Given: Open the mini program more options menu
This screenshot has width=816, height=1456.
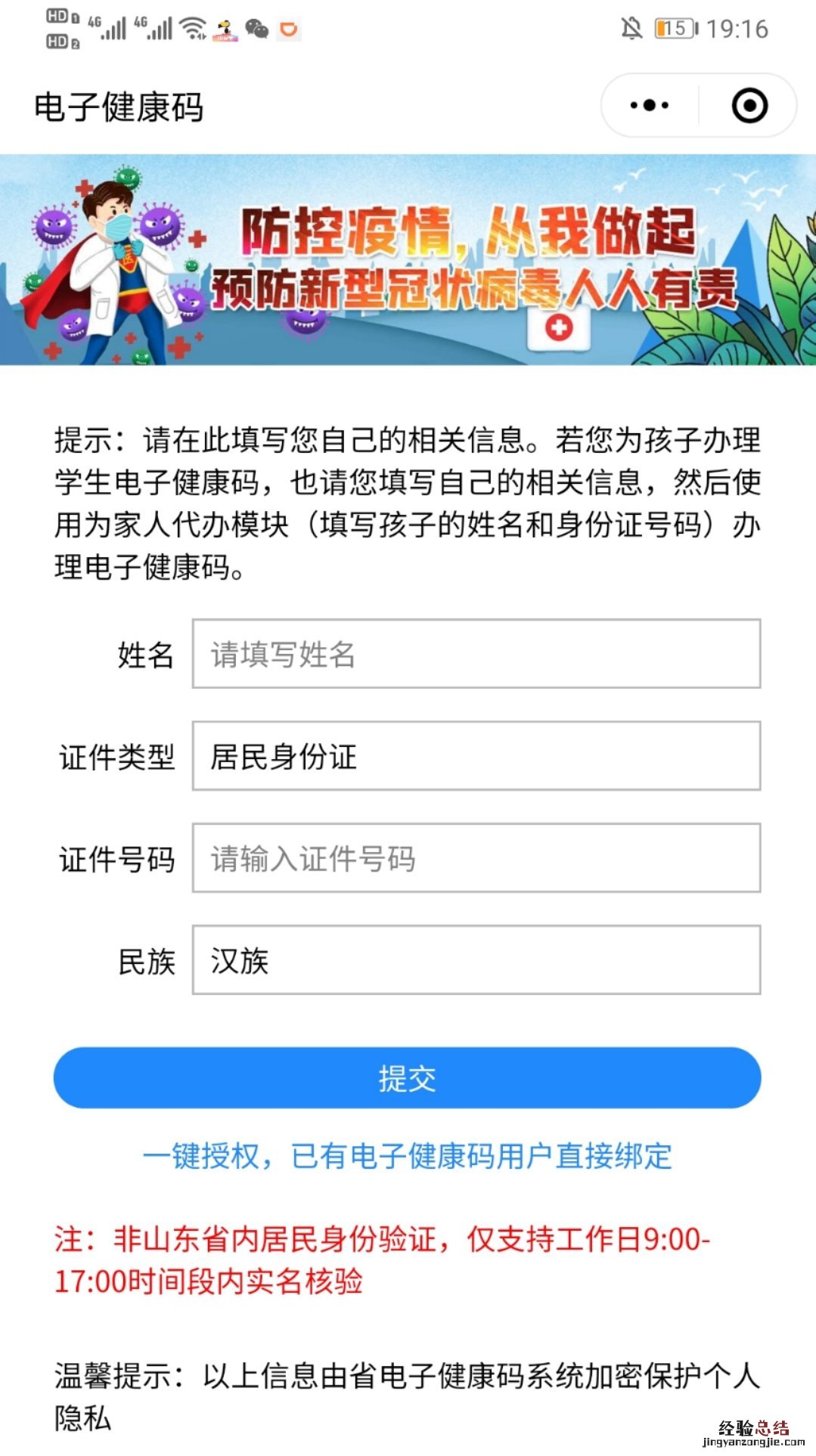Looking at the screenshot, I should coord(649,106).
